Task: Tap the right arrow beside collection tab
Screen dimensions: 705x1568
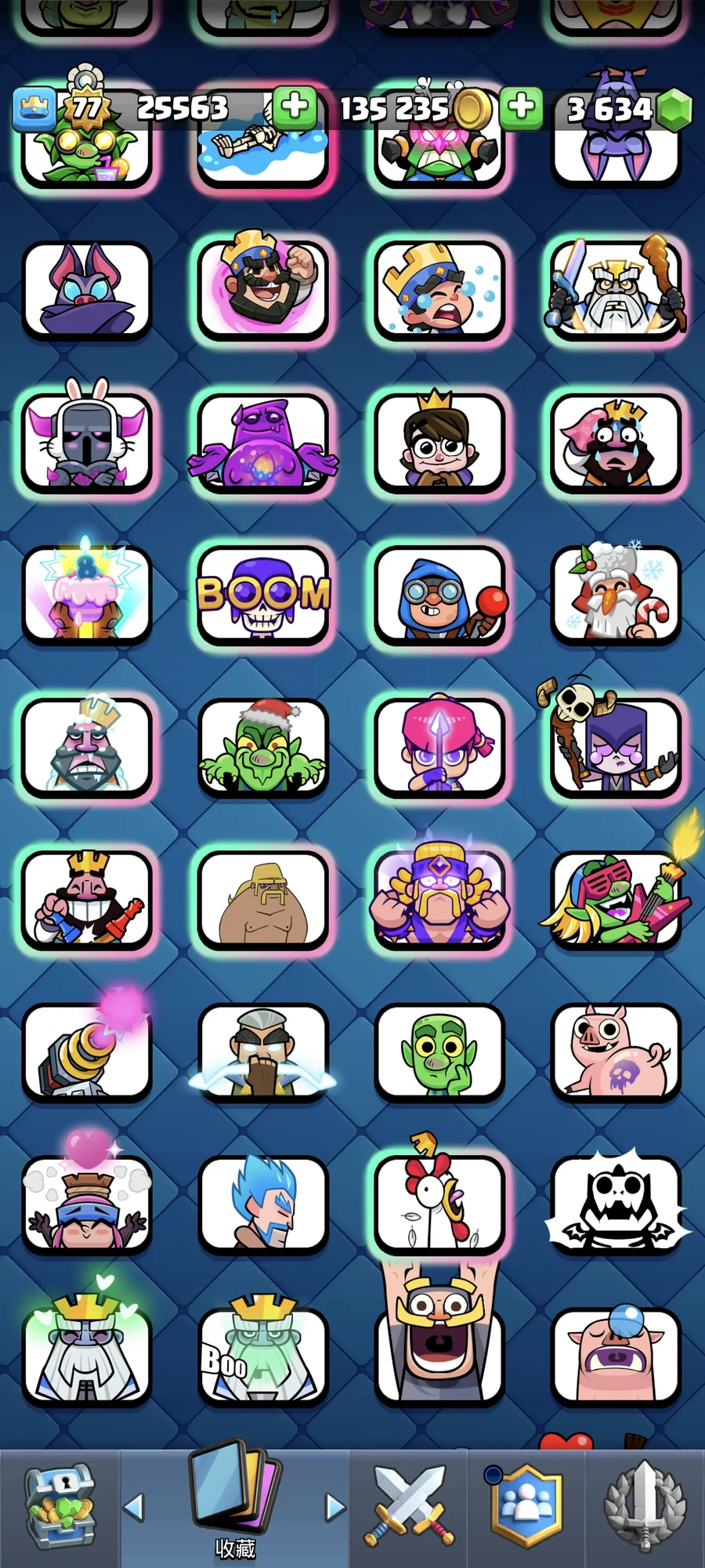Action: click(x=335, y=1507)
